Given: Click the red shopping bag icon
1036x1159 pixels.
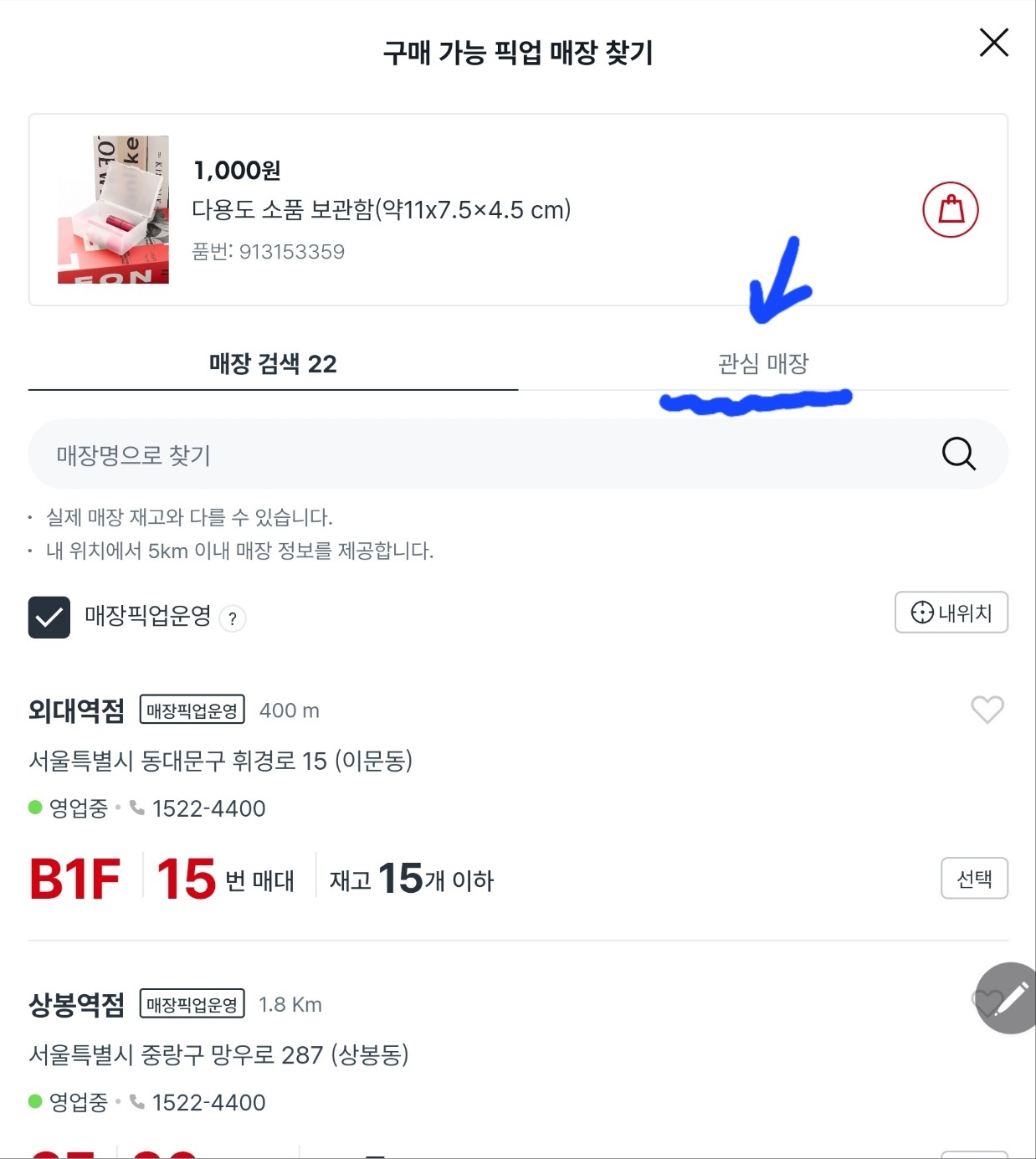Looking at the screenshot, I should (951, 210).
